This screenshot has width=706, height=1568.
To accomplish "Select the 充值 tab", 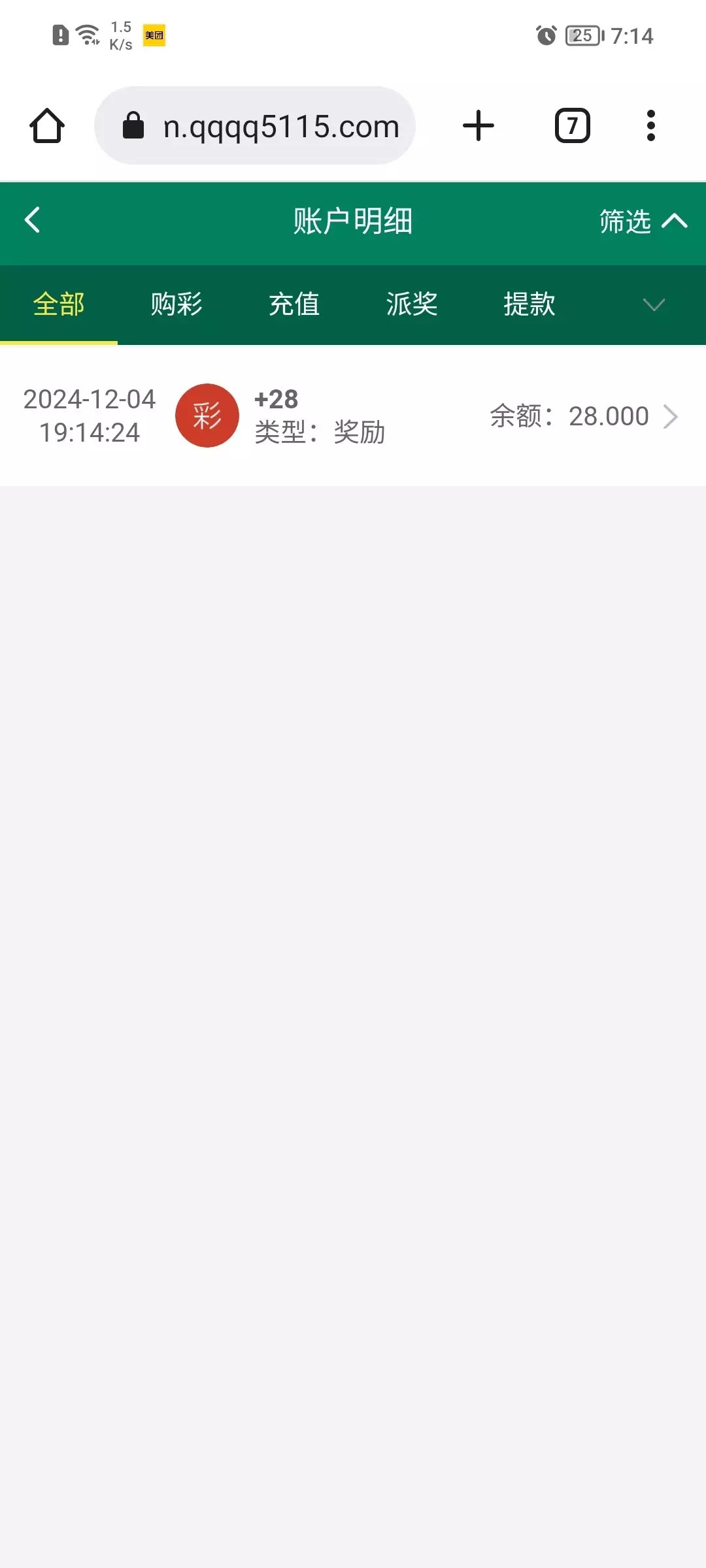I will pyautogui.click(x=294, y=304).
